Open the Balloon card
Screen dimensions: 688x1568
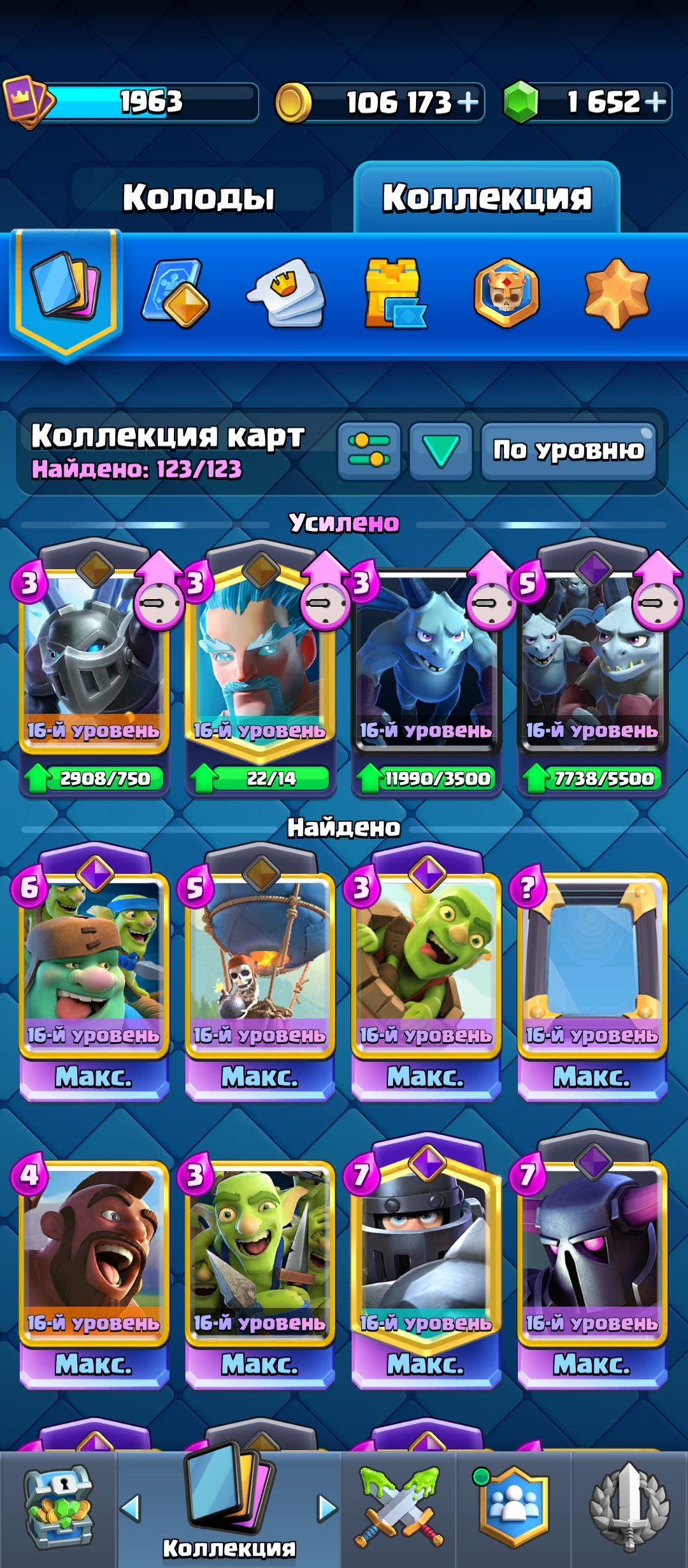coord(260,971)
